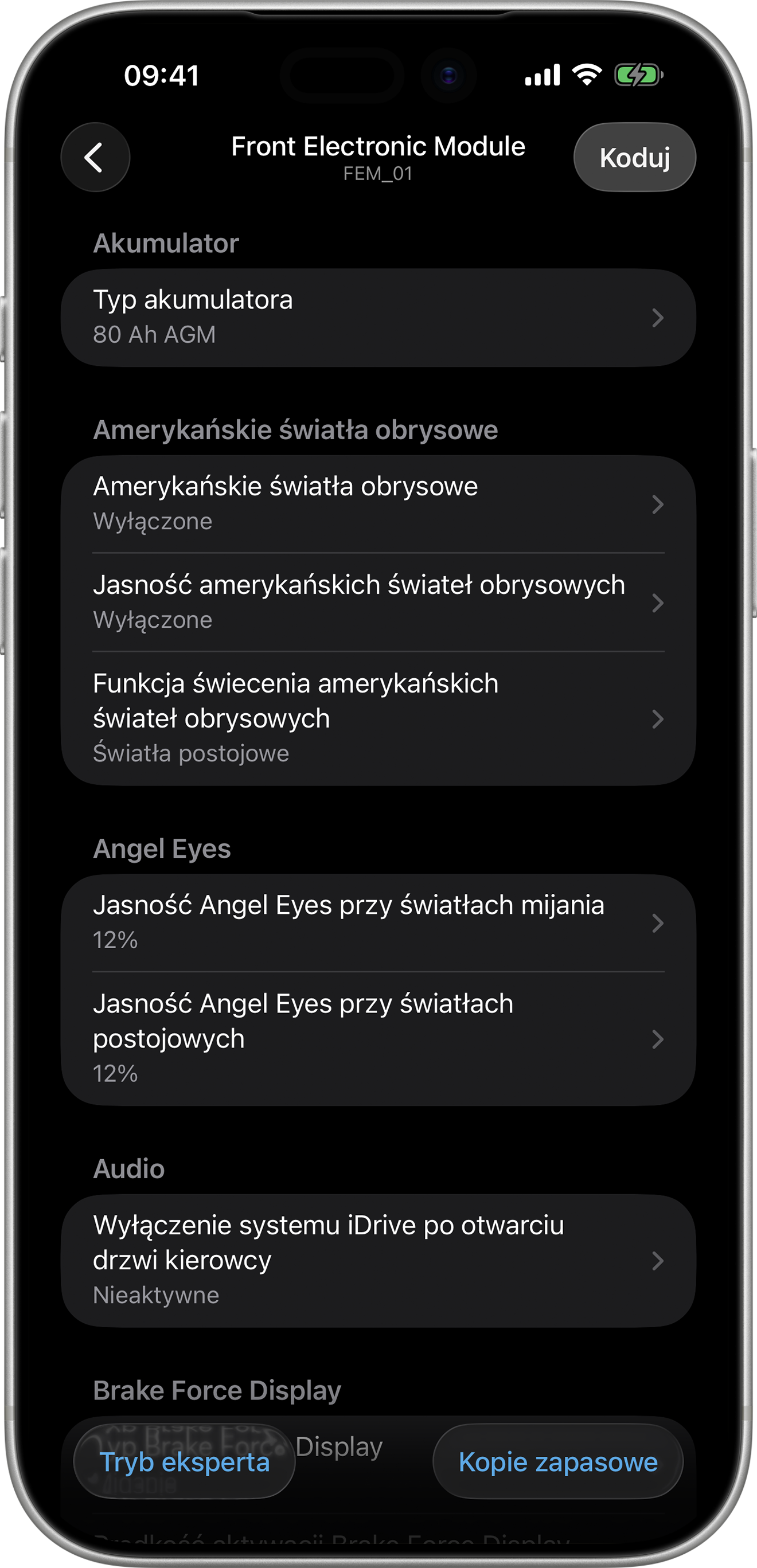Image resolution: width=757 pixels, height=1568 pixels.
Task: Open Kopie zapasowe
Action: coord(557,1461)
